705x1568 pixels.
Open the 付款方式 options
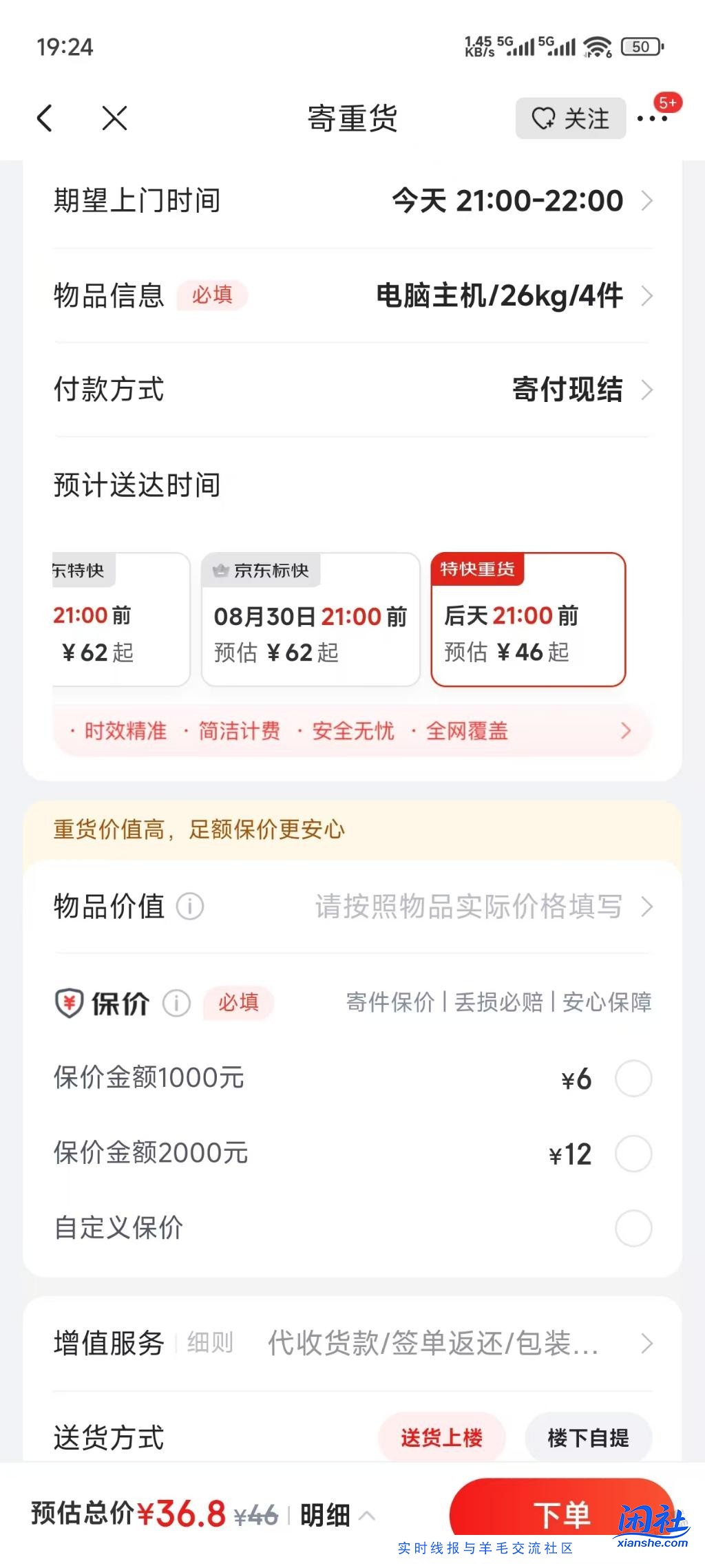pos(352,390)
